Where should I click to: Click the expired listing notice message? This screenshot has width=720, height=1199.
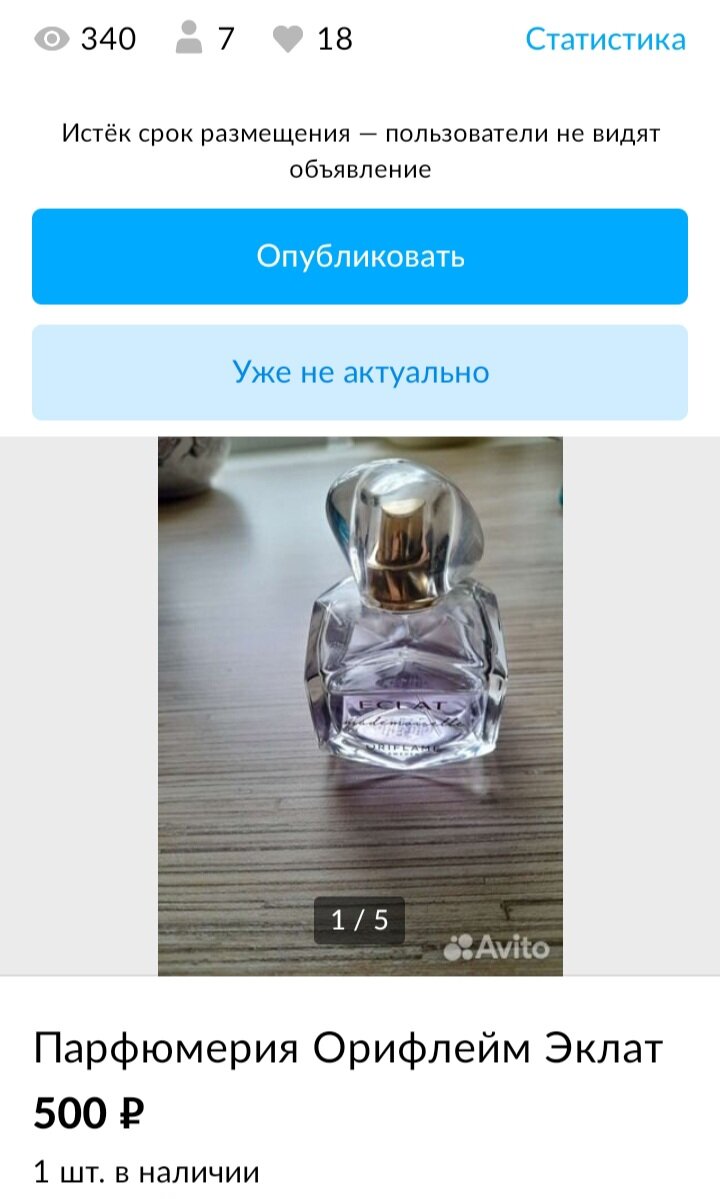(360, 148)
